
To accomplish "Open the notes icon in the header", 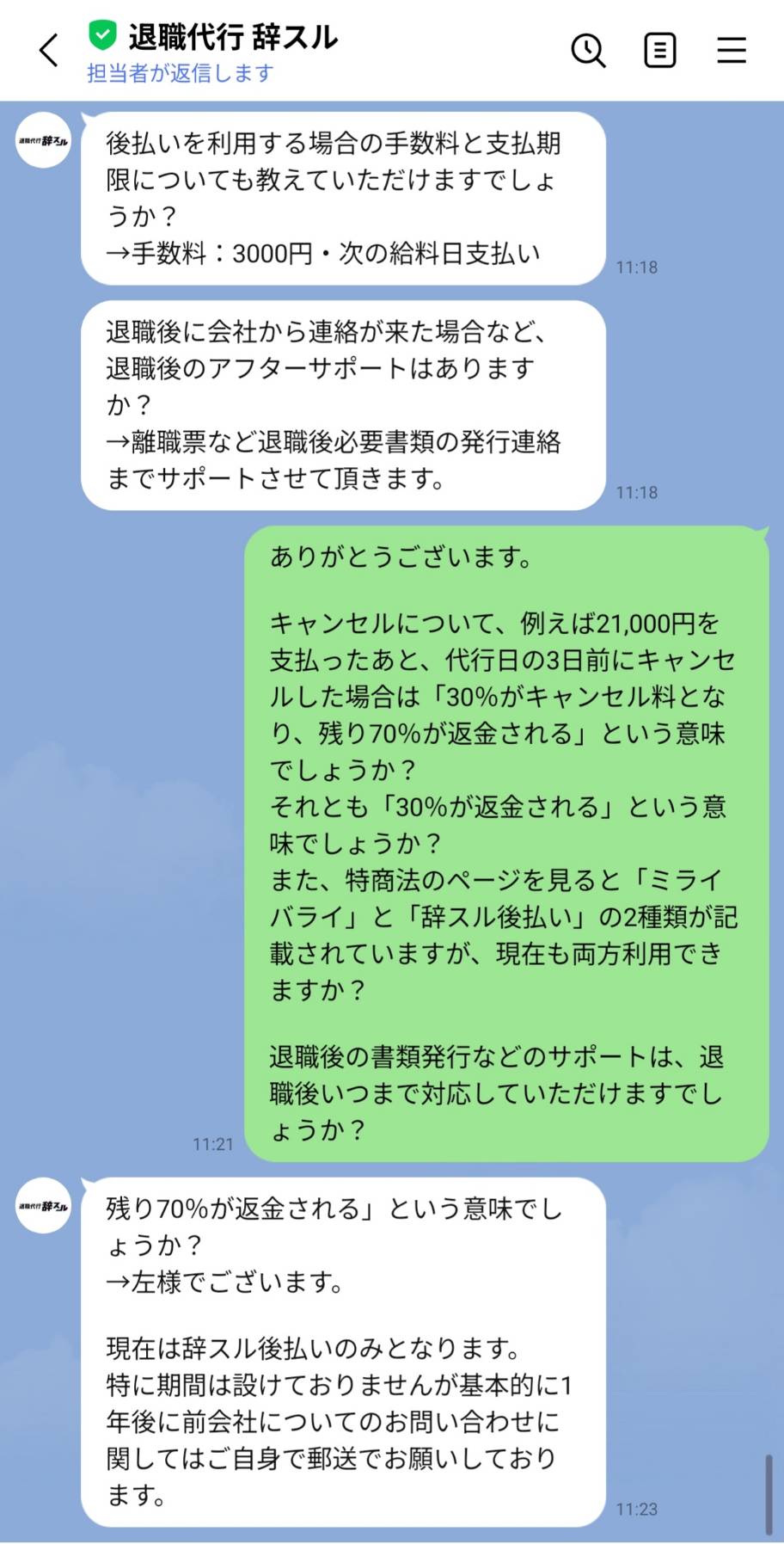I will pos(660,51).
